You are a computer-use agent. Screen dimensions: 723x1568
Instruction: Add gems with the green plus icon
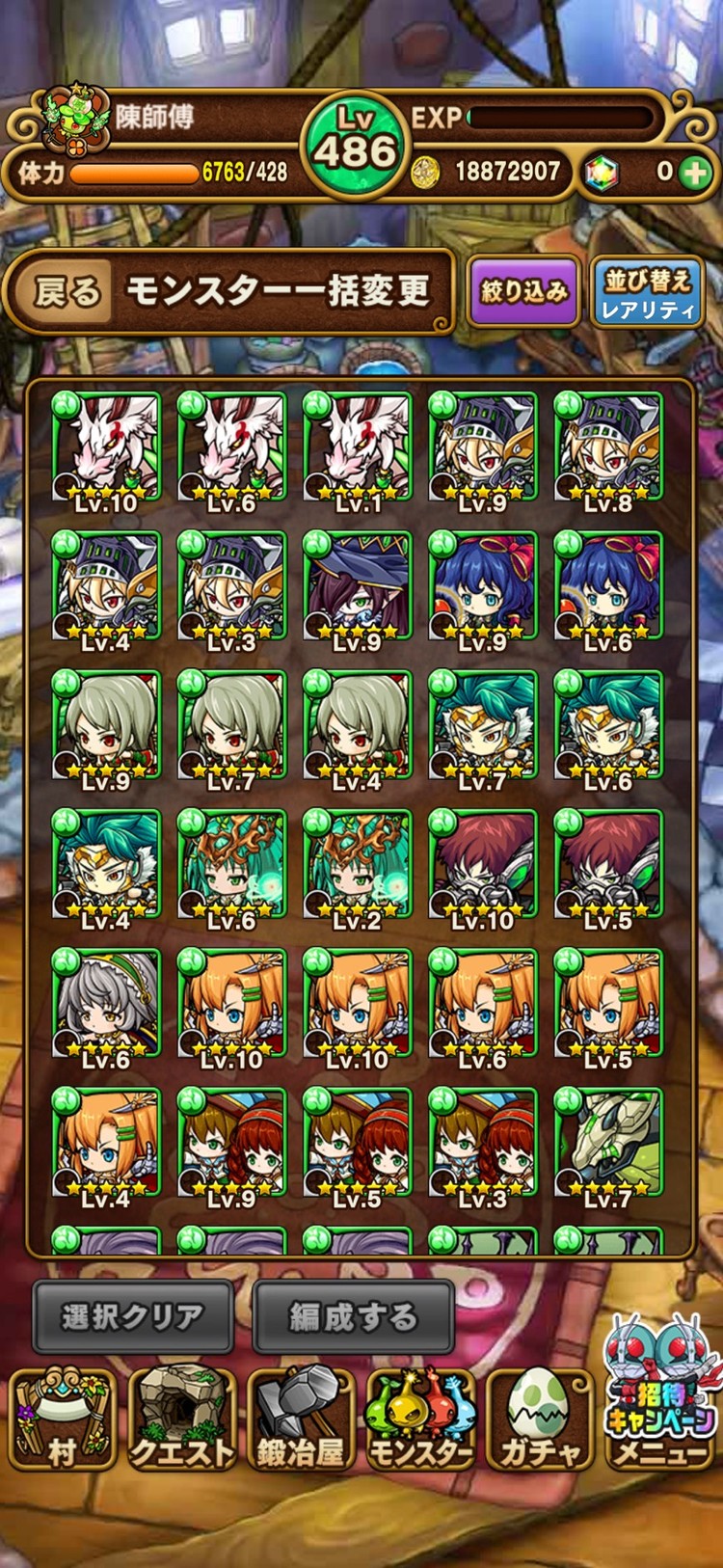694,173
